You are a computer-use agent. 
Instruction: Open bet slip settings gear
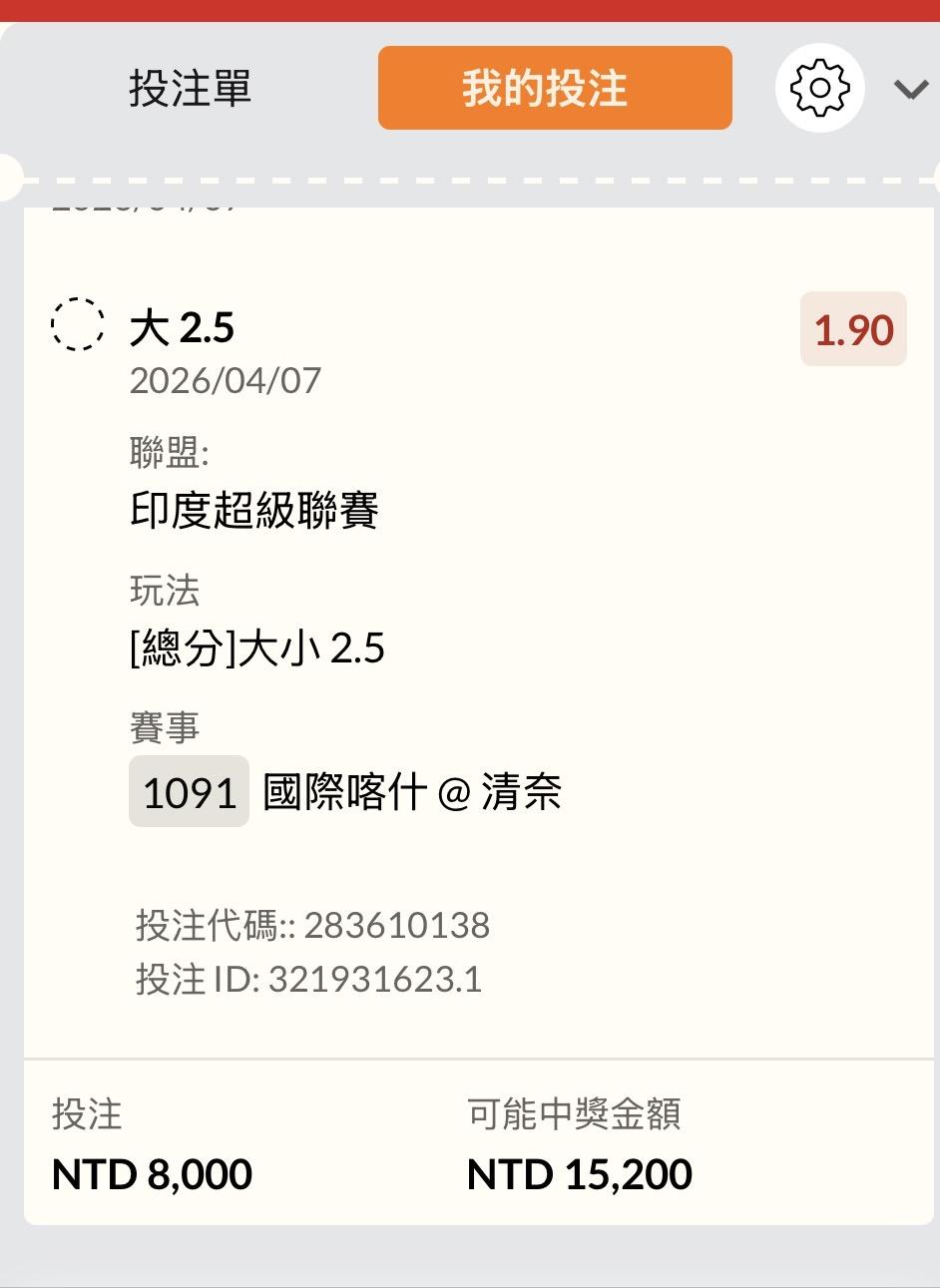coord(819,89)
